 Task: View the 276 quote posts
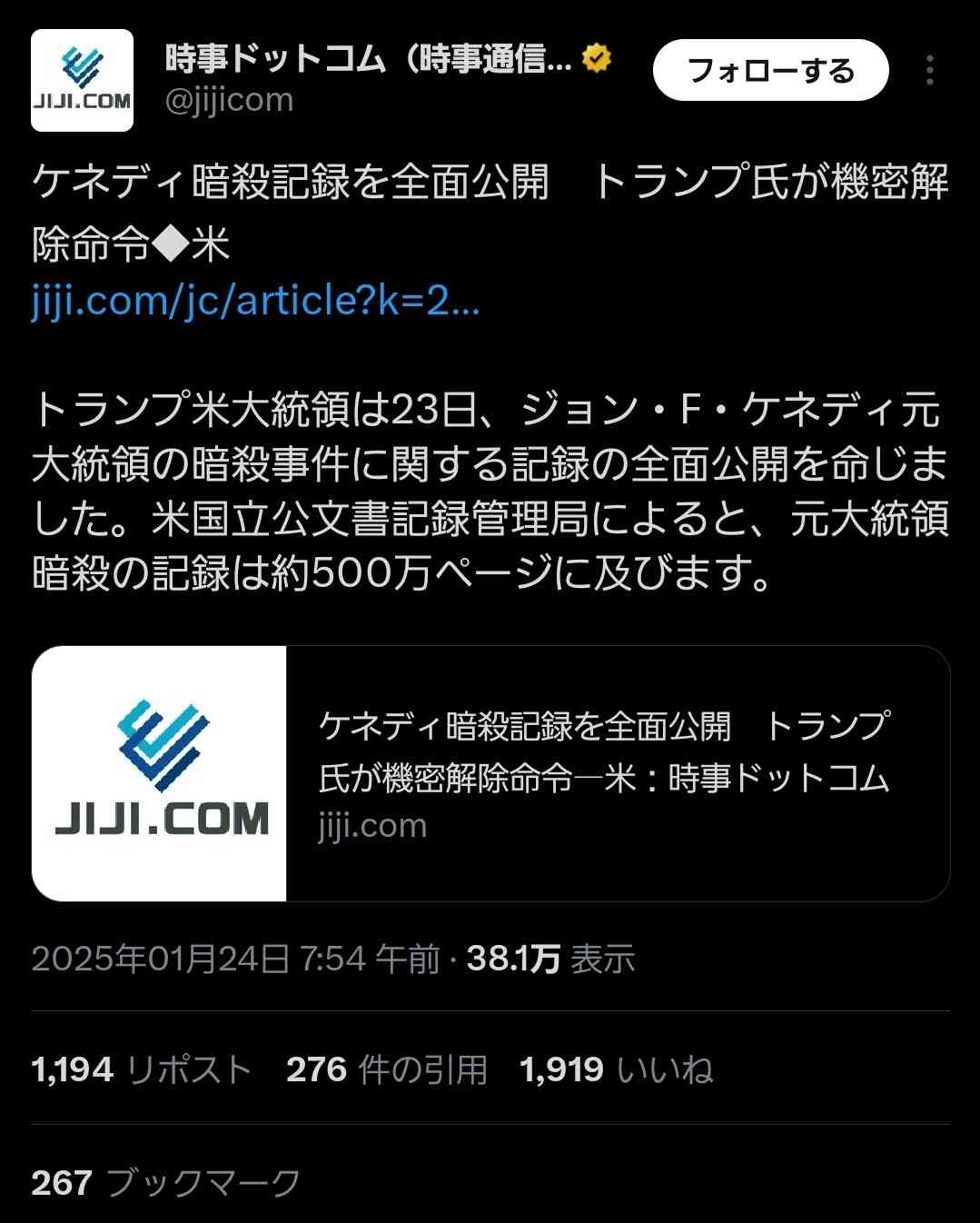coord(386,1069)
